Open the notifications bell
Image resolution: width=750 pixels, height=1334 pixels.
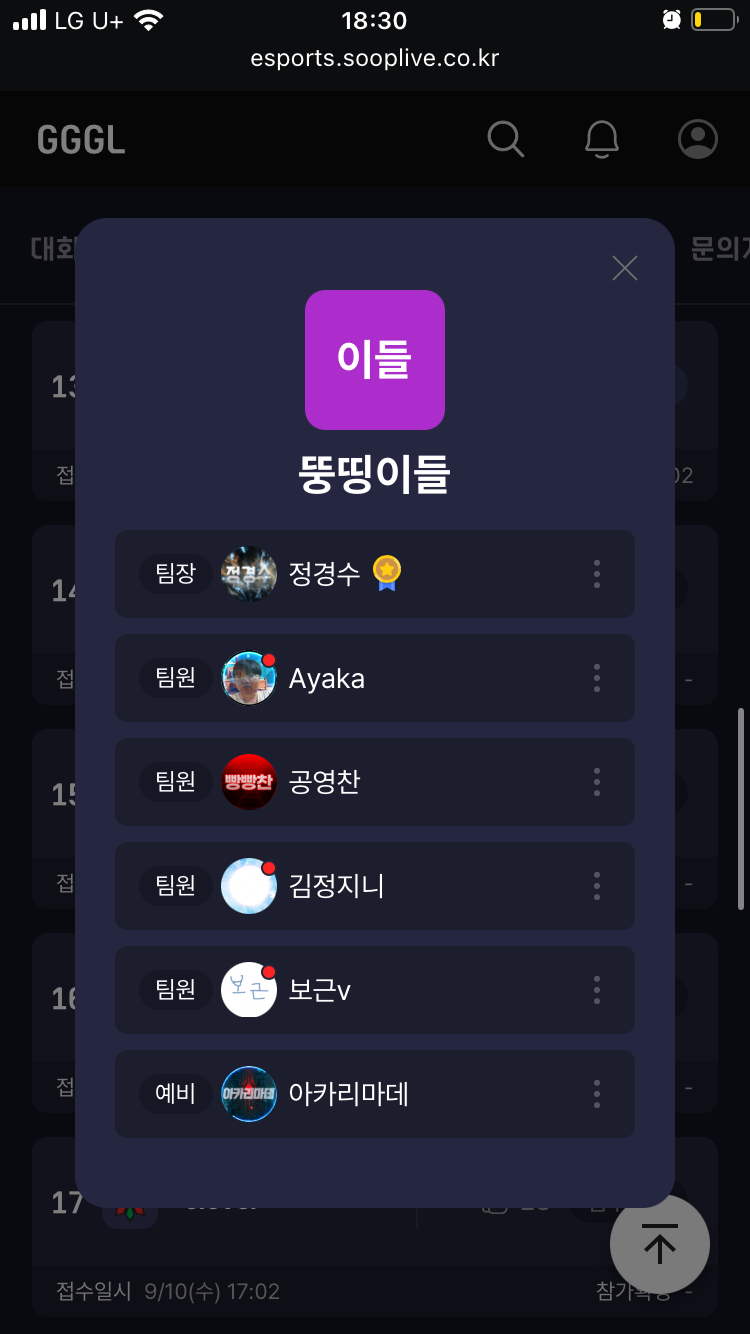[602, 139]
